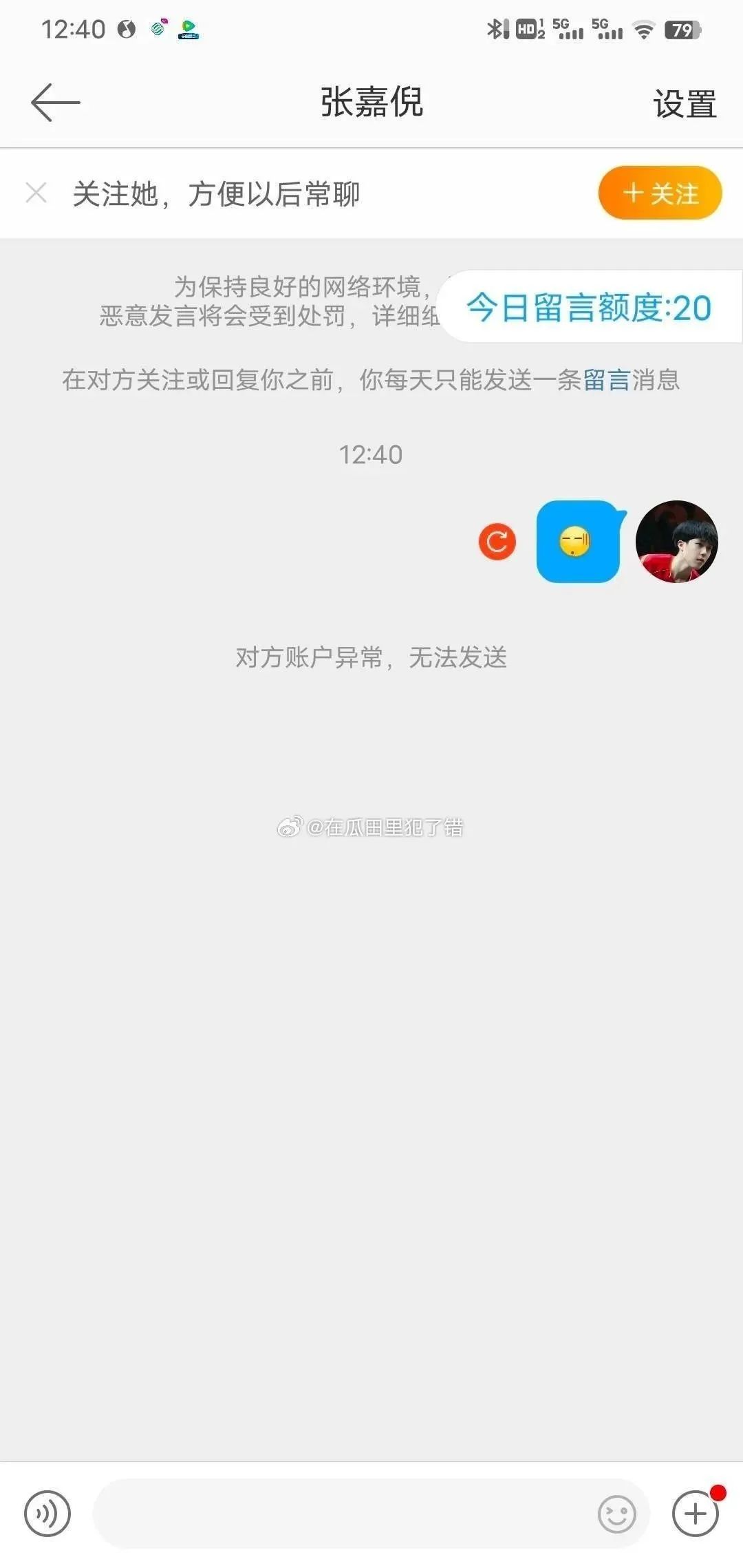Open the 留言 link

tap(607, 380)
